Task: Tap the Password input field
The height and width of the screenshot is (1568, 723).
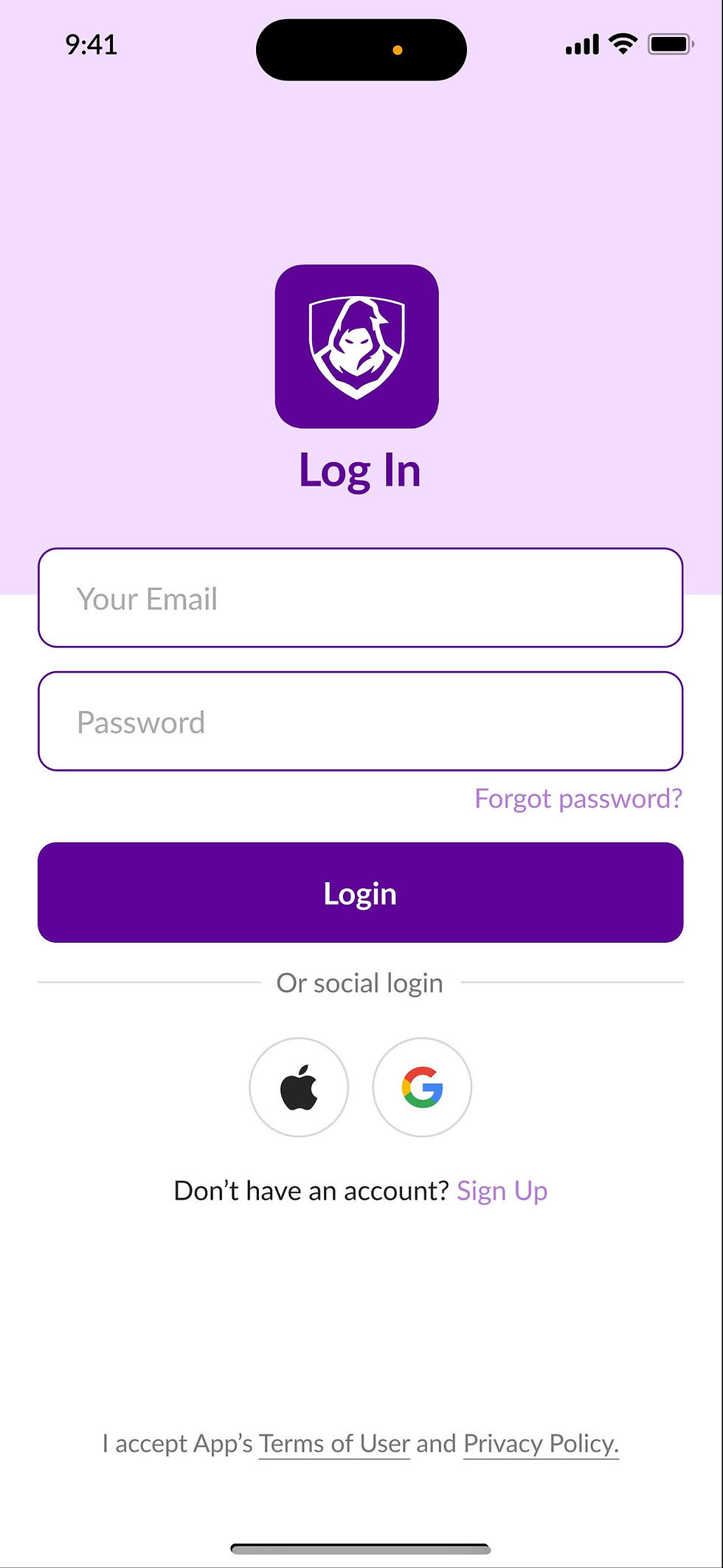Action: click(360, 721)
